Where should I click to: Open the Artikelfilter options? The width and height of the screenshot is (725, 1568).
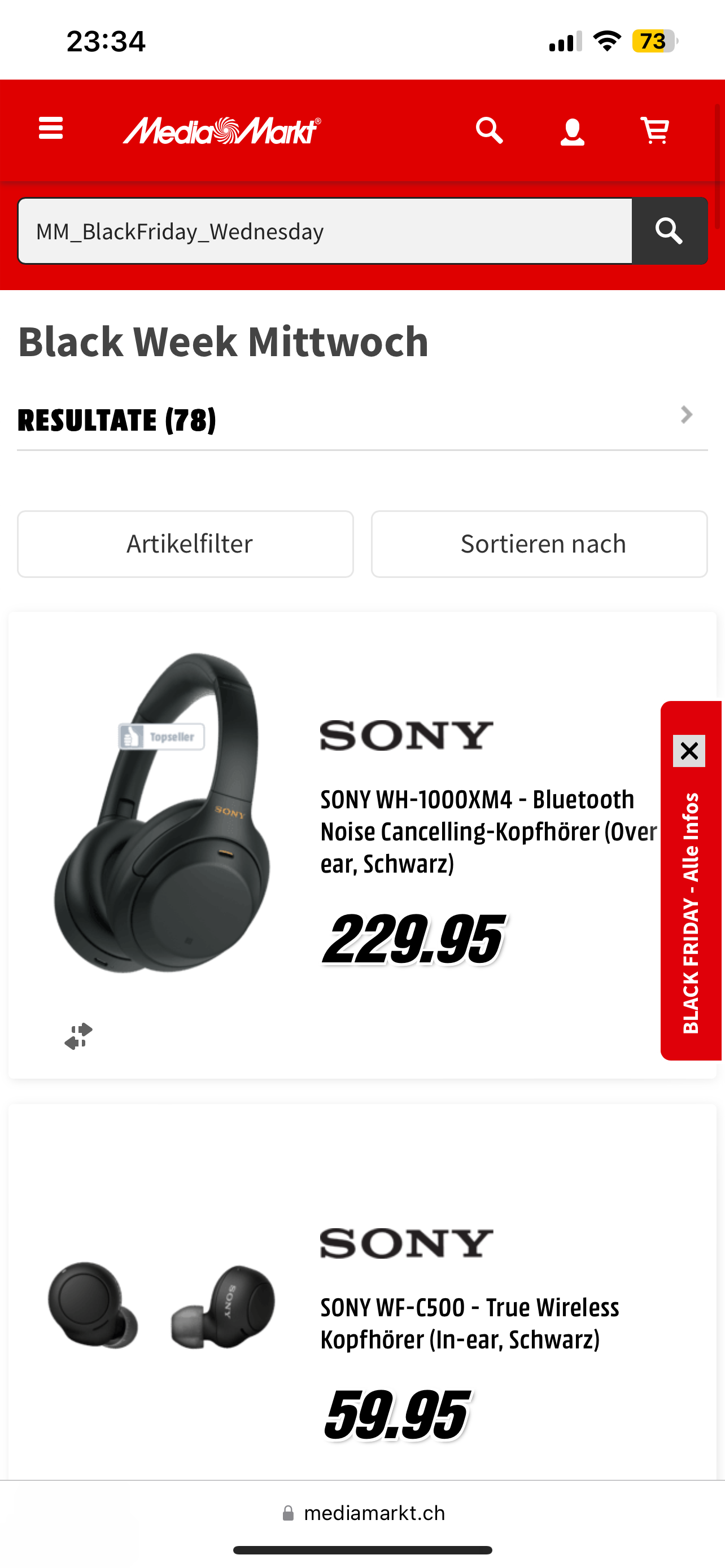tap(186, 544)
